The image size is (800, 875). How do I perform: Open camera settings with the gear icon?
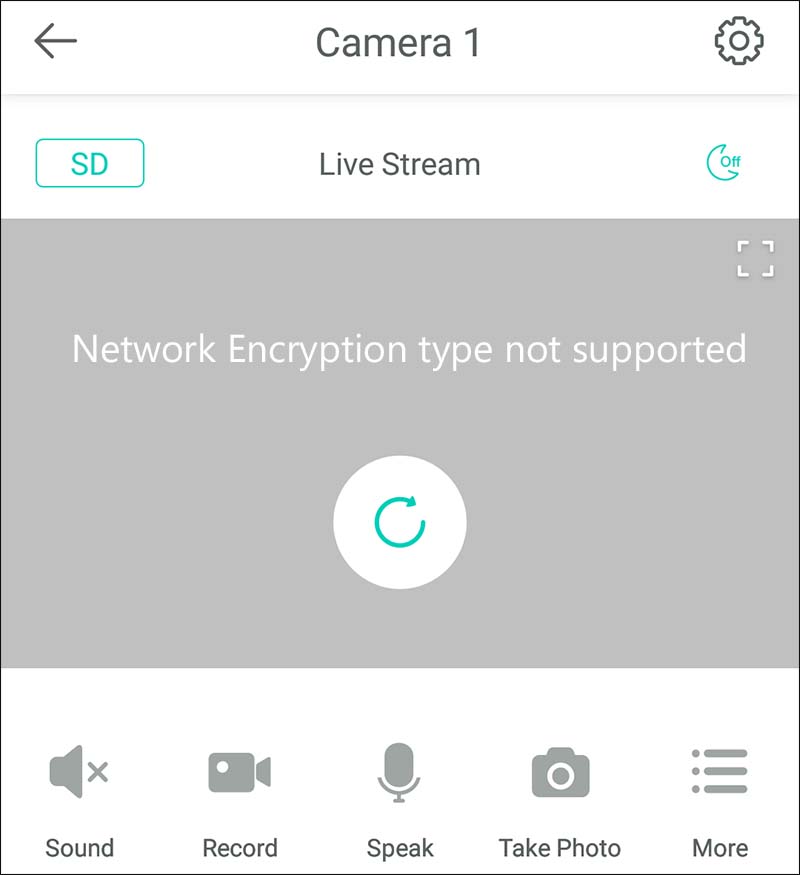(x=737, y=42)
